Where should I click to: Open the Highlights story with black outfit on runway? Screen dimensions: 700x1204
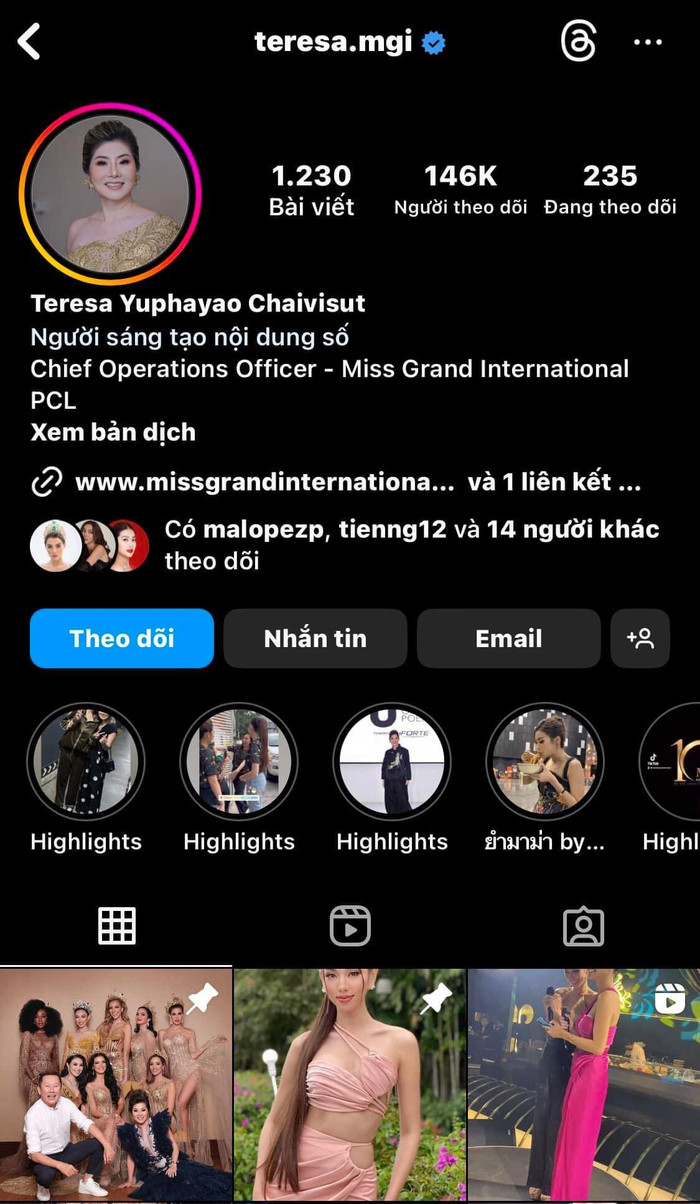(392, 762)
